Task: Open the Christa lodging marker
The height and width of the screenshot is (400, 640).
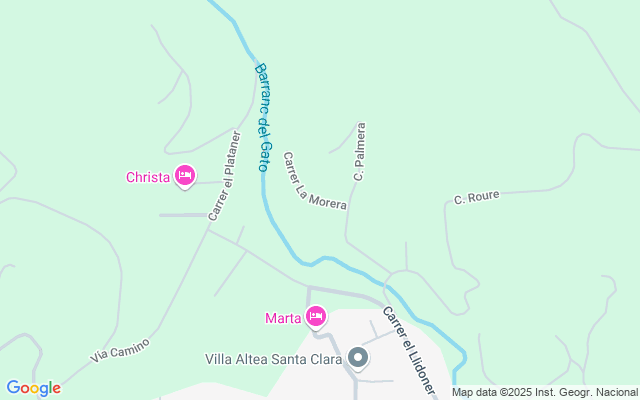Action: pos(184,176)
